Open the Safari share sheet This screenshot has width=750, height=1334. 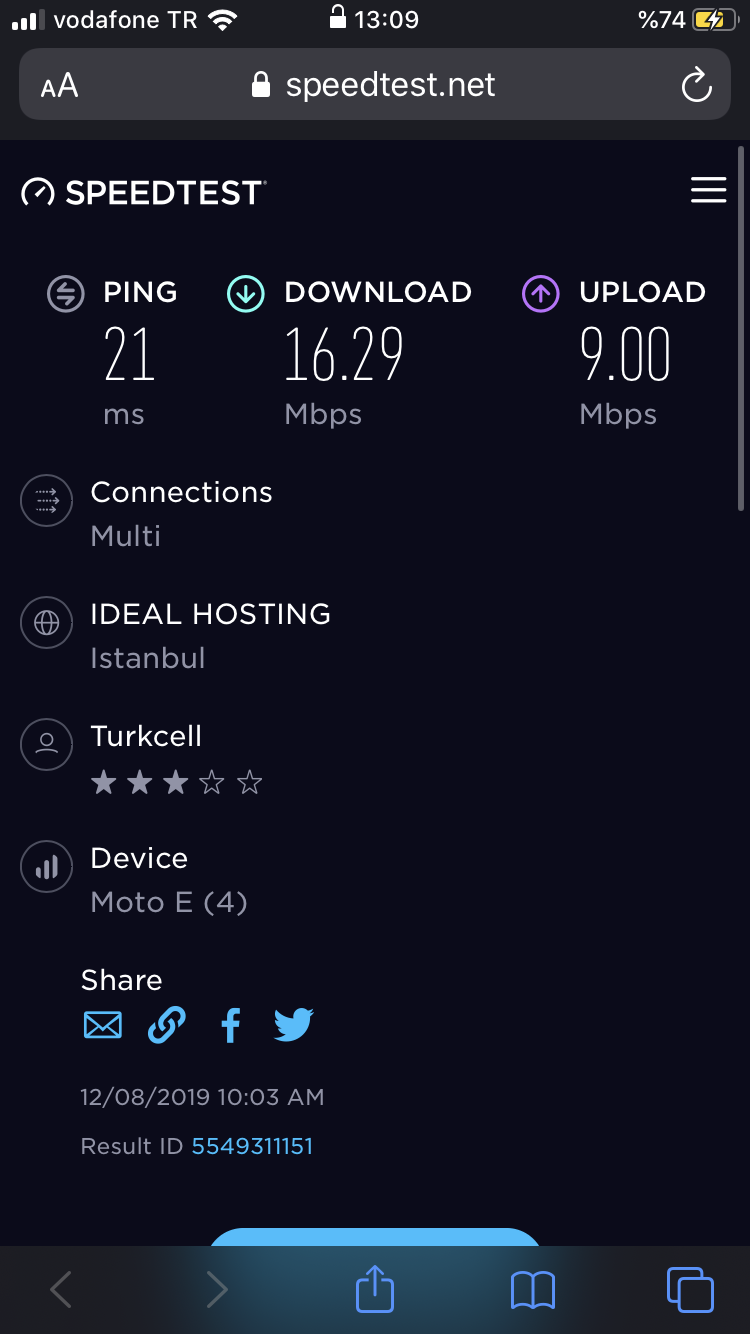click(x=375, y=1288)
